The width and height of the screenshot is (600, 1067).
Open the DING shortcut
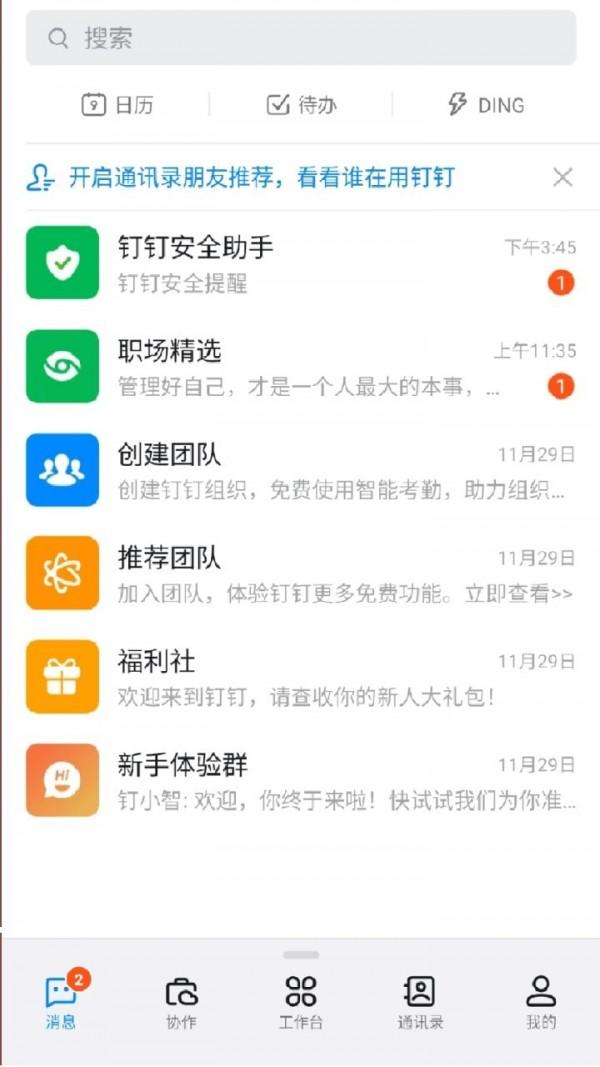pyautogui.click(x=485, y=104)
